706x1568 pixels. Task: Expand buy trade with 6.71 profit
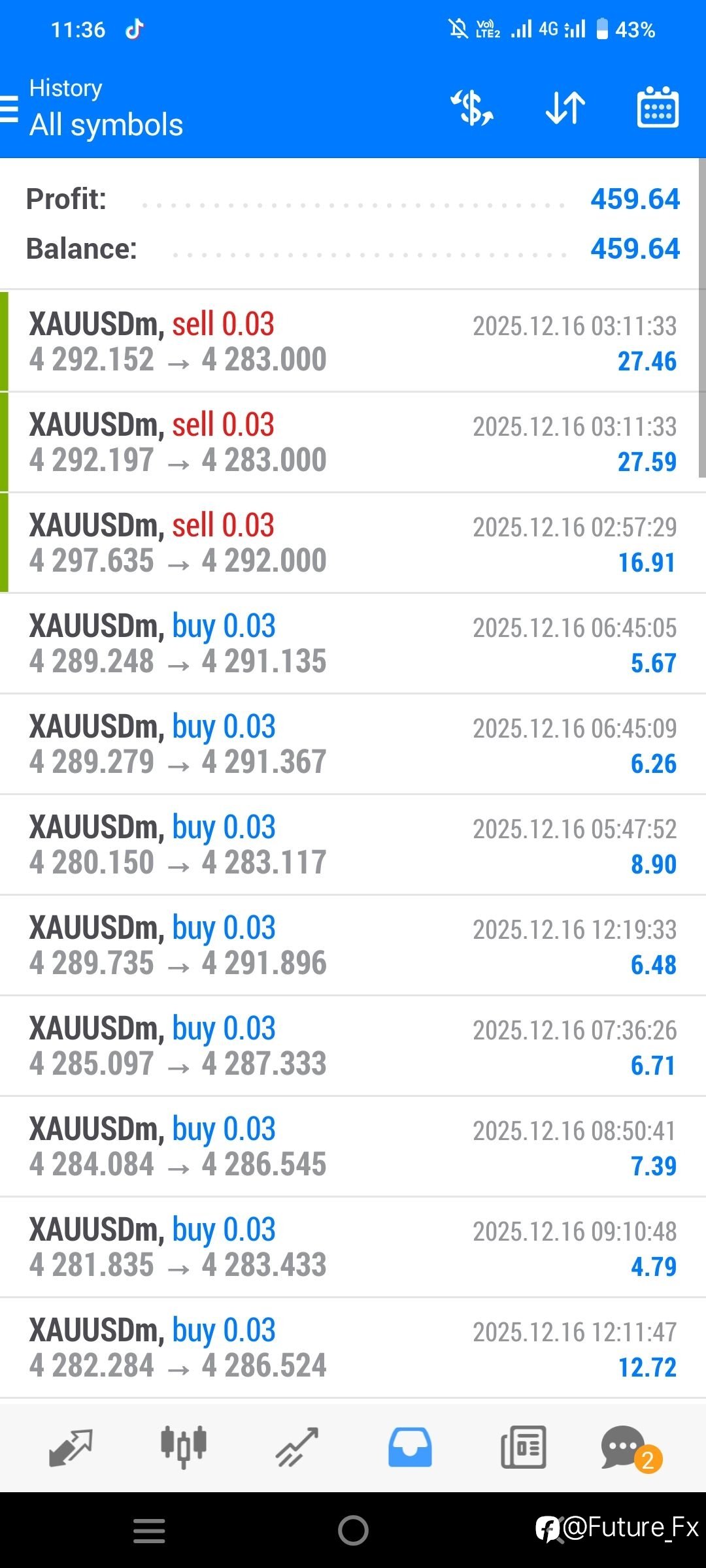click(353, 1045)
